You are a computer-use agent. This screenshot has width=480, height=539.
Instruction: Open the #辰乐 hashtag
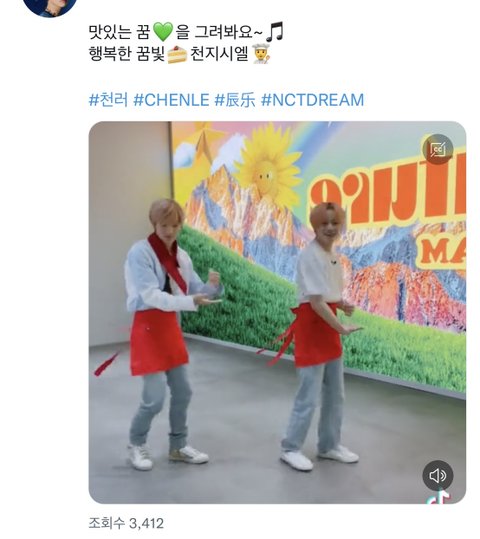(235, 100)
